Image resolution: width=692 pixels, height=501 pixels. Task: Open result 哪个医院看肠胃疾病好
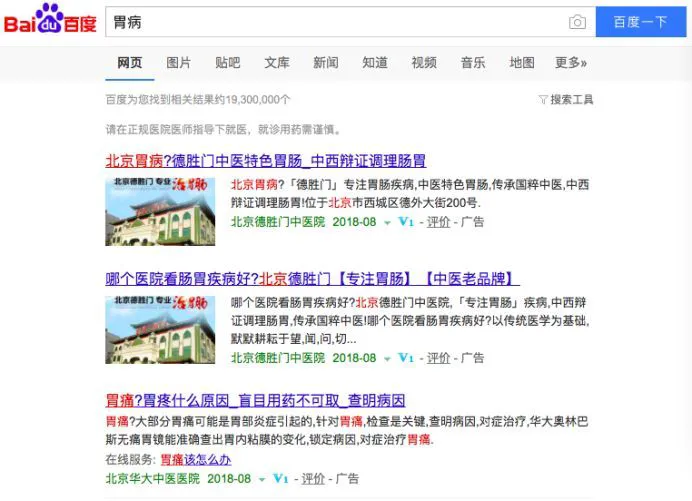312,278
